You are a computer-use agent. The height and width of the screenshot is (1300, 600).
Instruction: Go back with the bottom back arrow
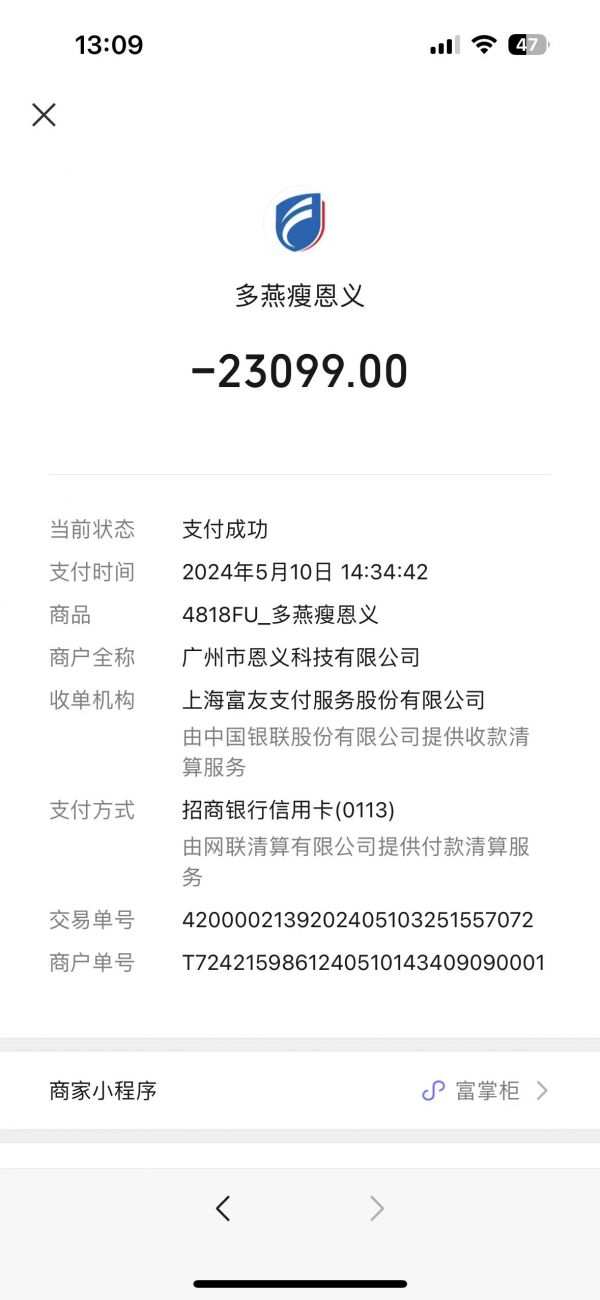[223, 1208]
